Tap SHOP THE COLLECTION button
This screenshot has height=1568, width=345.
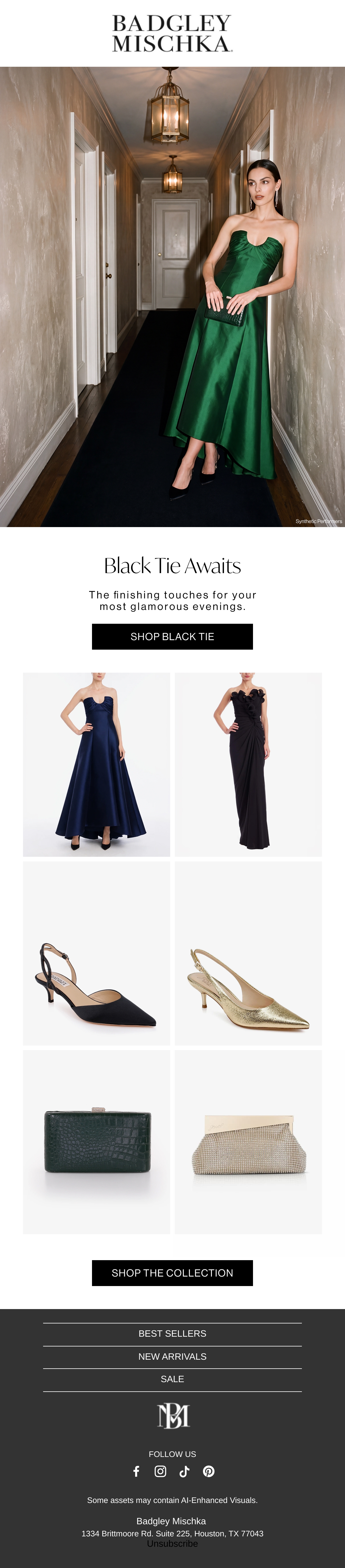click(172, 1273)
